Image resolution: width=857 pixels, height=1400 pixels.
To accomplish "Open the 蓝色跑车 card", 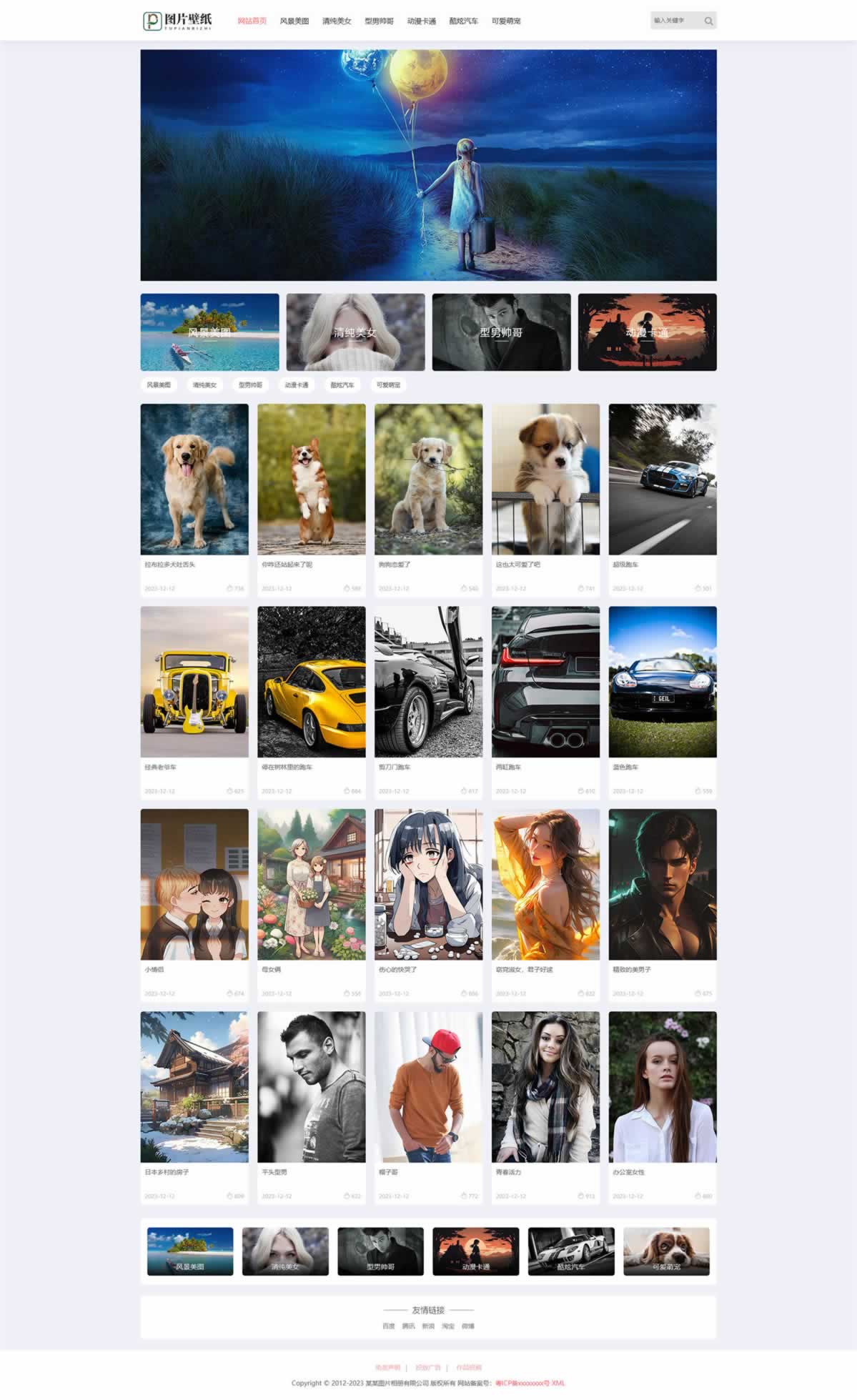I will [x=662, y=682].
